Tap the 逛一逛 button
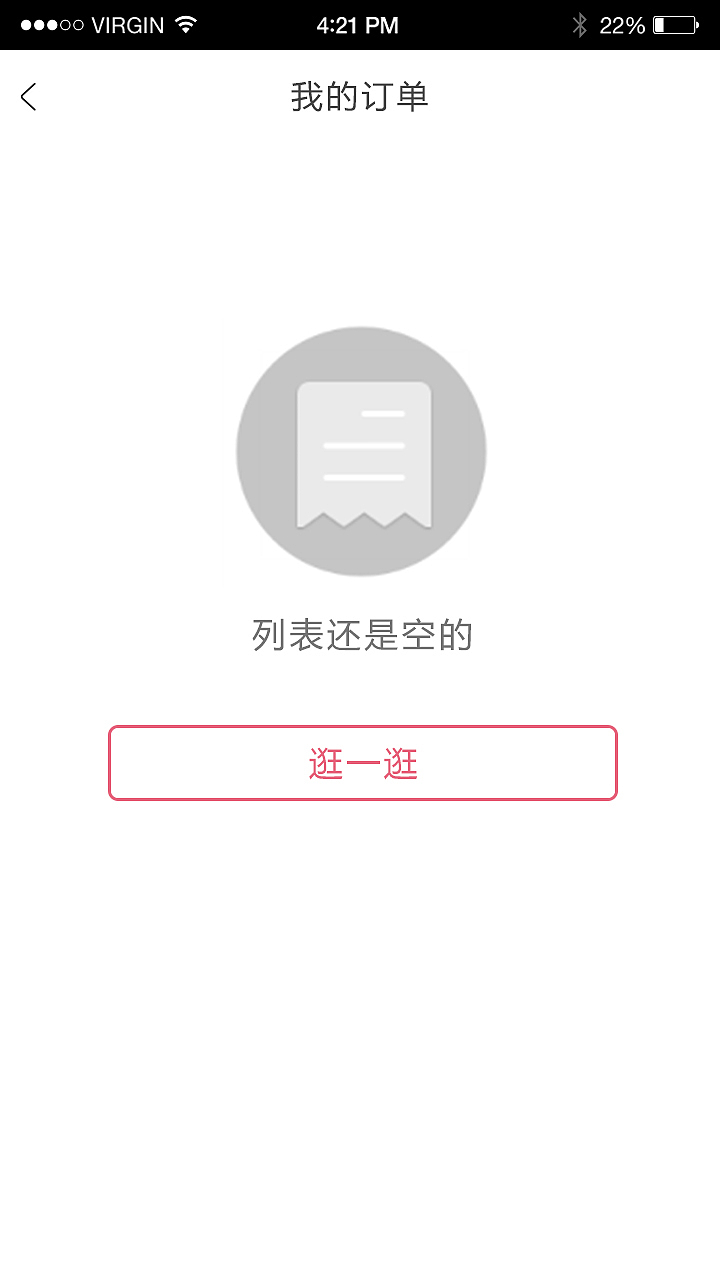 pos(362,763)
